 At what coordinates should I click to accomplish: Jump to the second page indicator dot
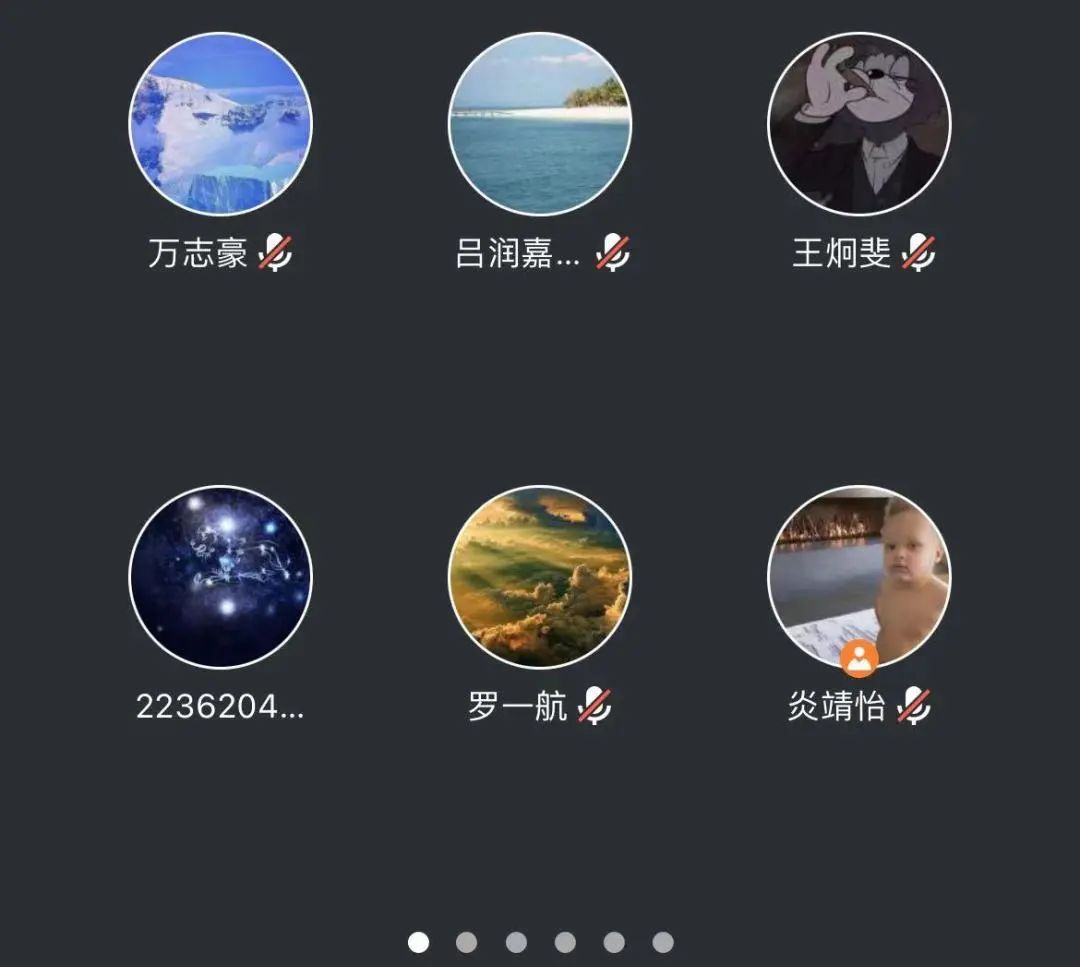click(x=467, y=942)
